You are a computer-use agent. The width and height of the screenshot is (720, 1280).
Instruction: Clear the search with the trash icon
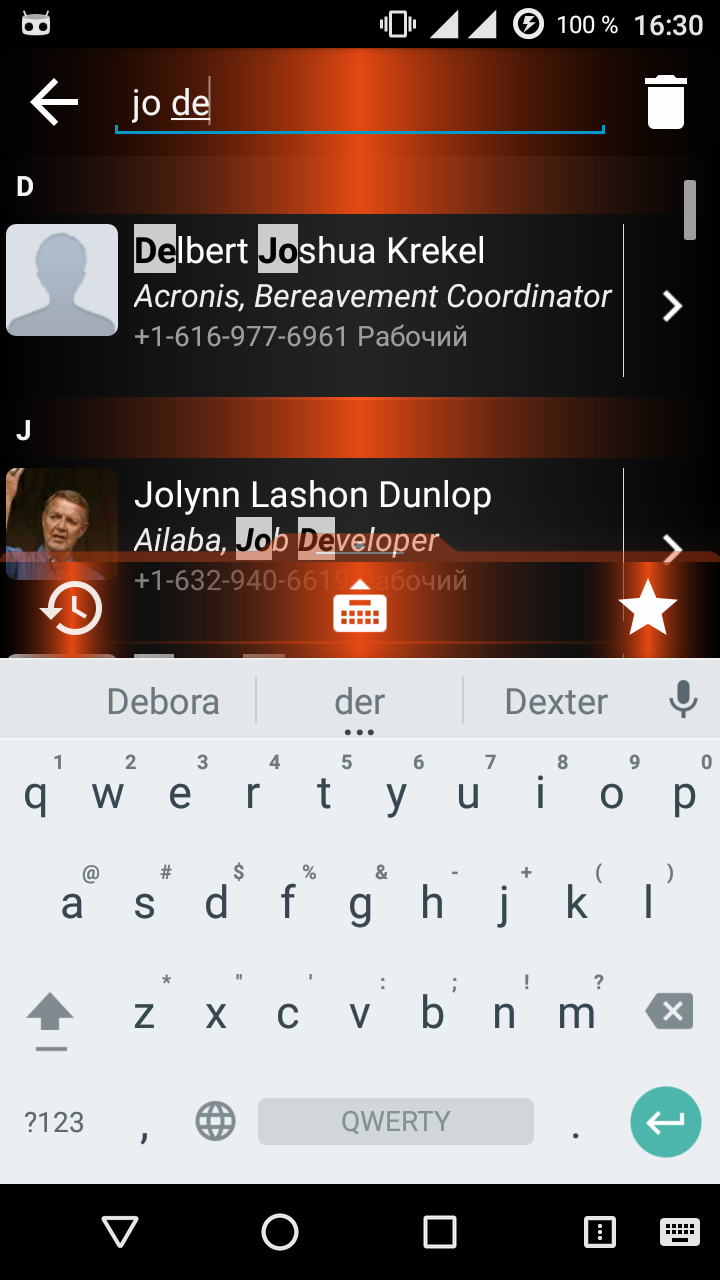[x=666, y=102]
